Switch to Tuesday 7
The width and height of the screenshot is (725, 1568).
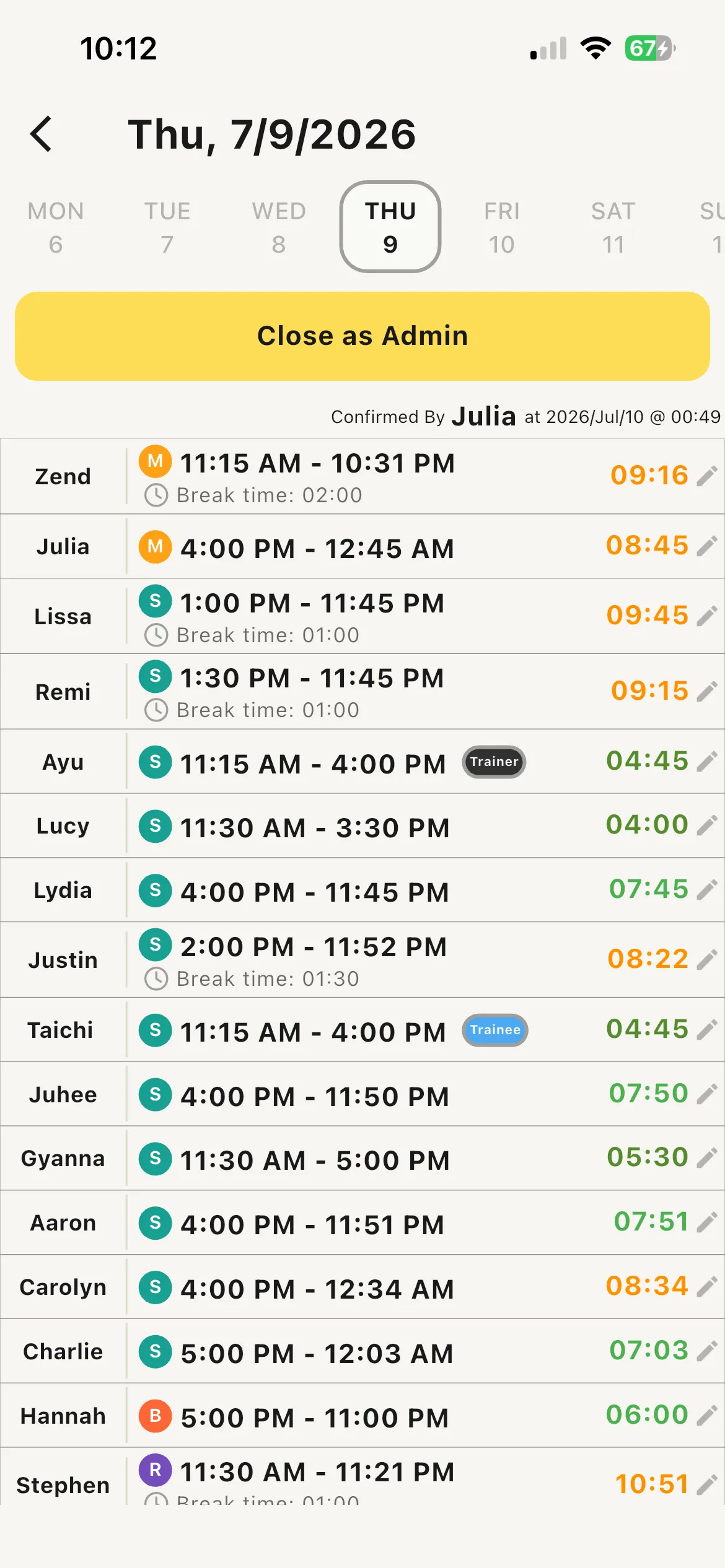167,227
